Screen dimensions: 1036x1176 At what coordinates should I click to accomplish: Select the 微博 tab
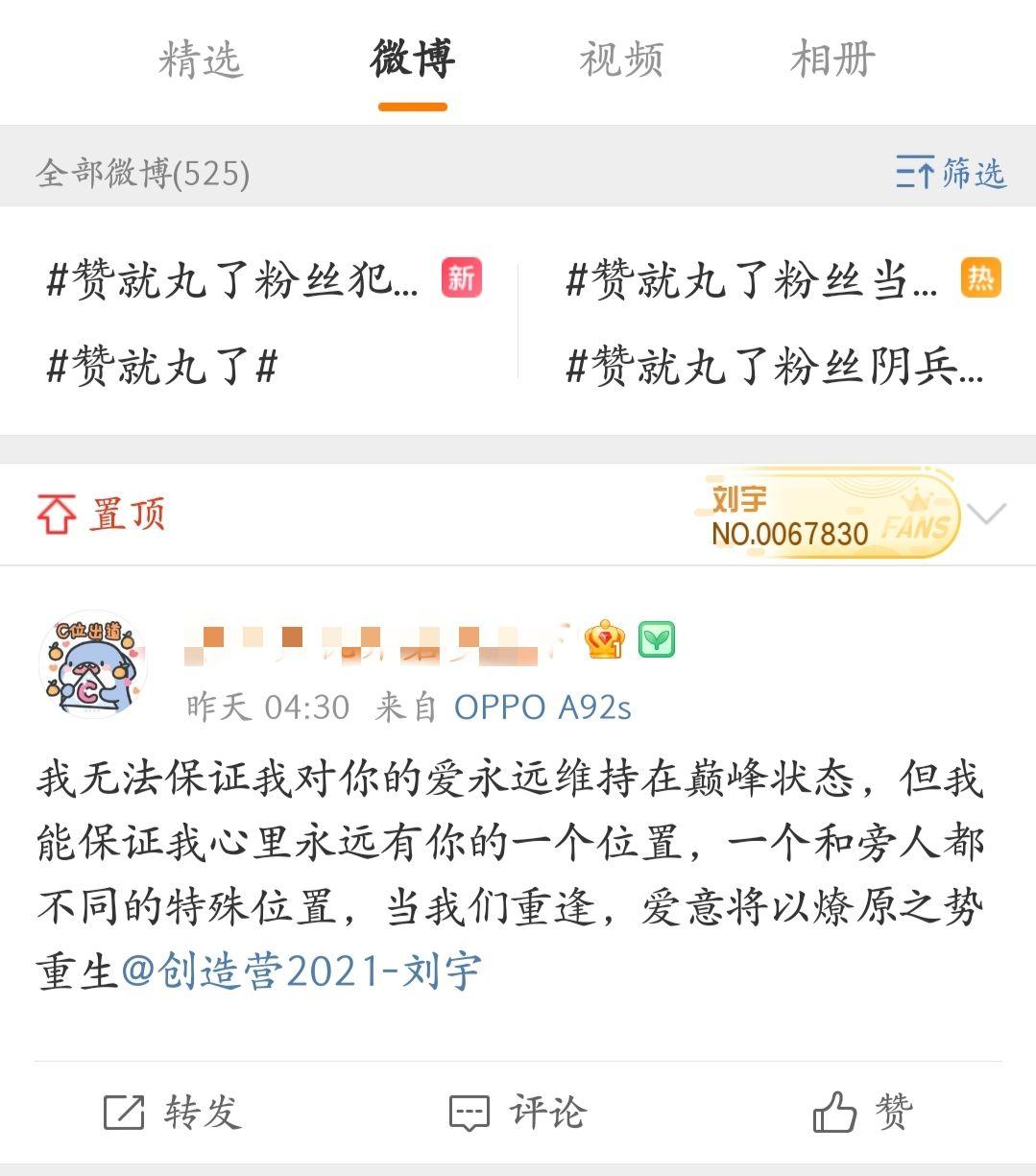tap(413, 60)
